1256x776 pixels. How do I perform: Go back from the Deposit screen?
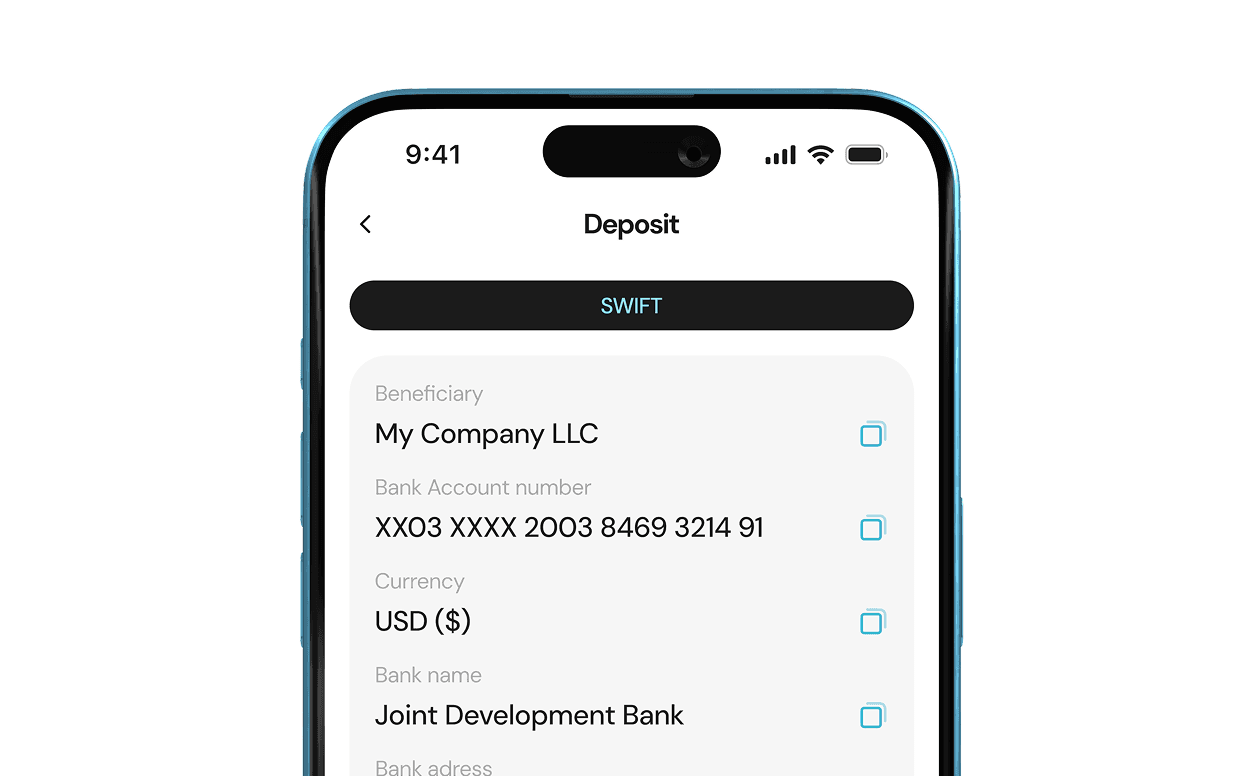tap(366, 224)
